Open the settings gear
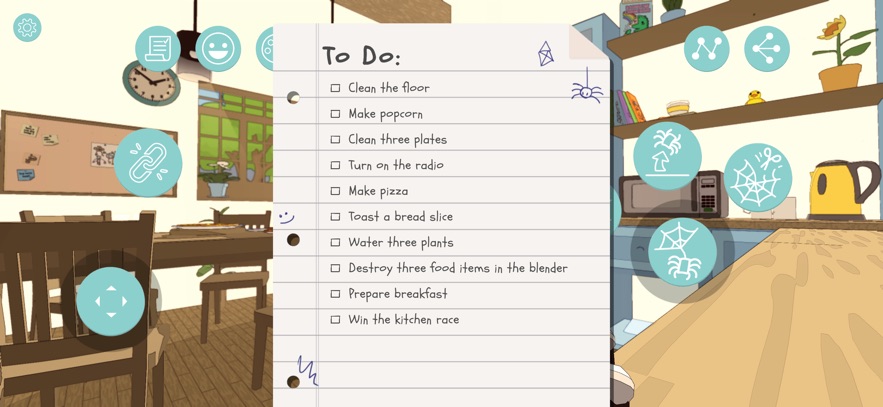883x407 pixels. click(x=27, y=28)
